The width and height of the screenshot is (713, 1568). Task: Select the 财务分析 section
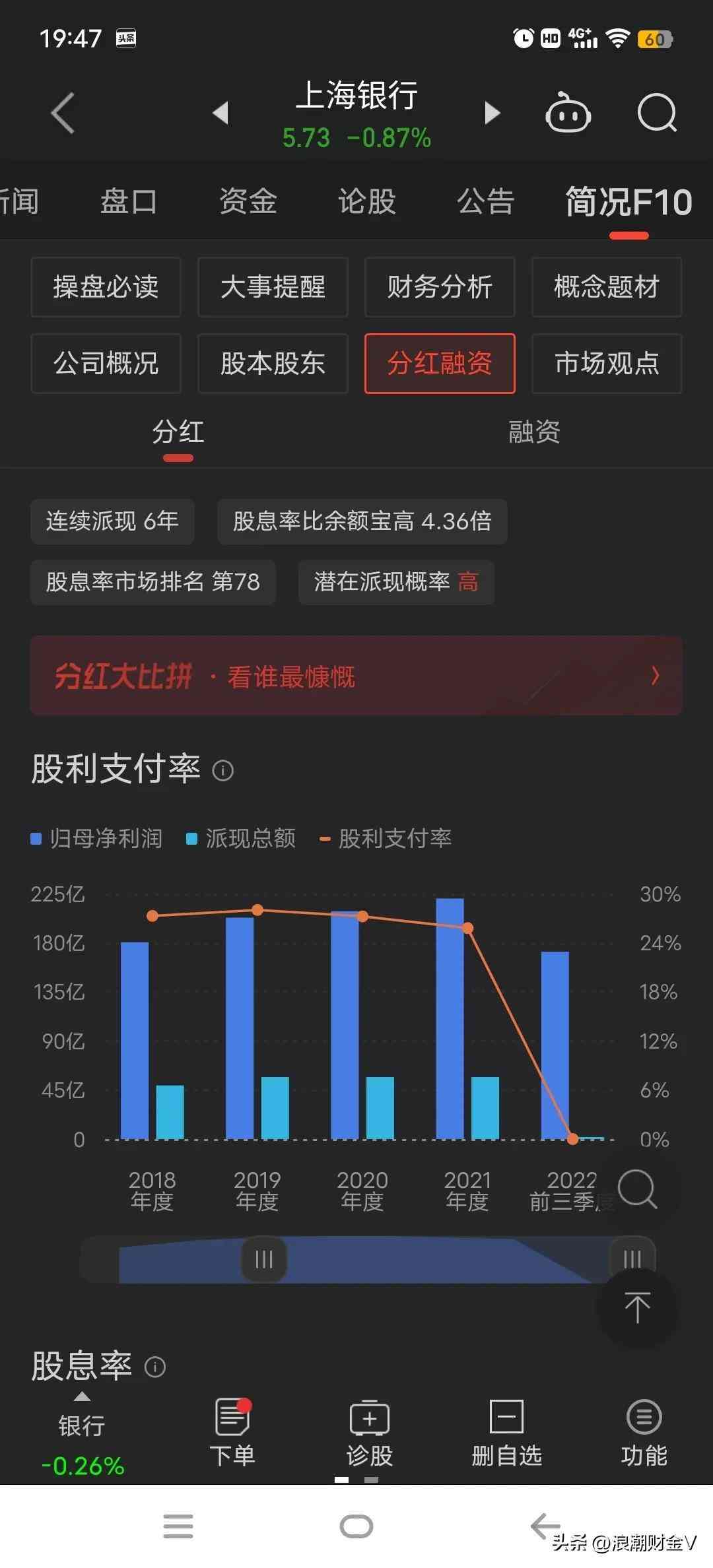[x=440, y=287]
